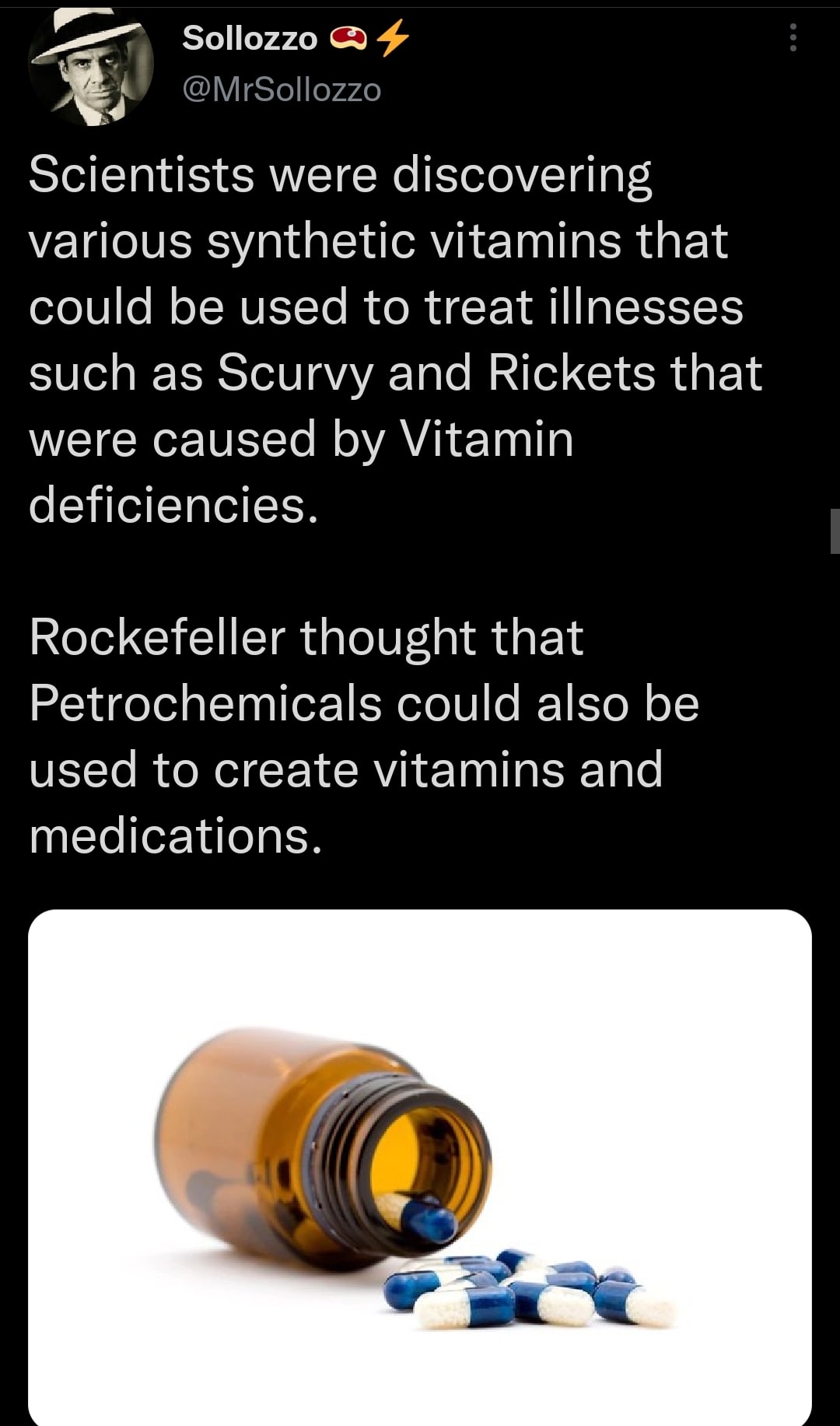
Task: Open the @MrSollozzo profile handle
Action: [x=282, y=90]
